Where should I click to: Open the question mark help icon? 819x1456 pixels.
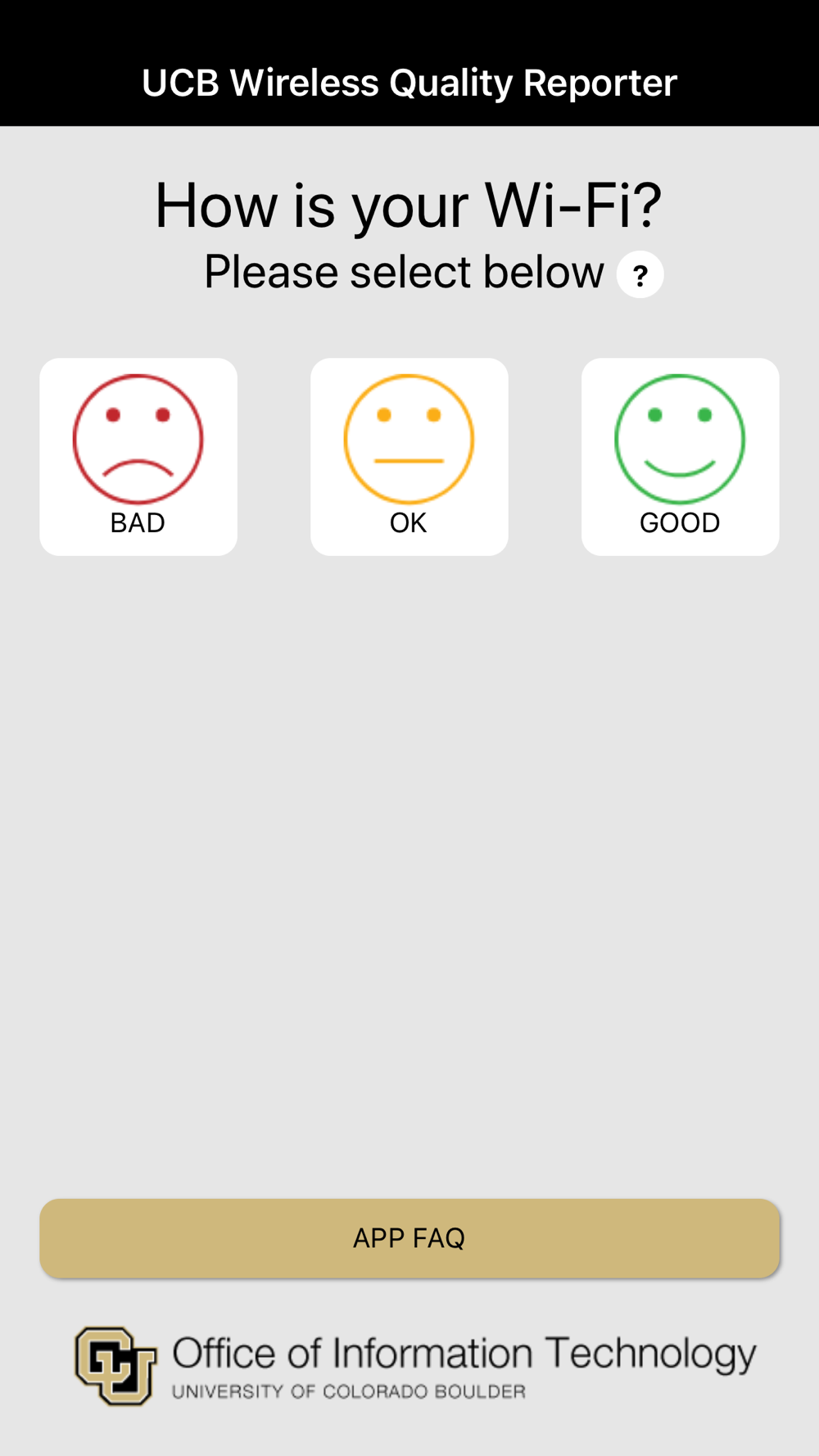(640, 275)
